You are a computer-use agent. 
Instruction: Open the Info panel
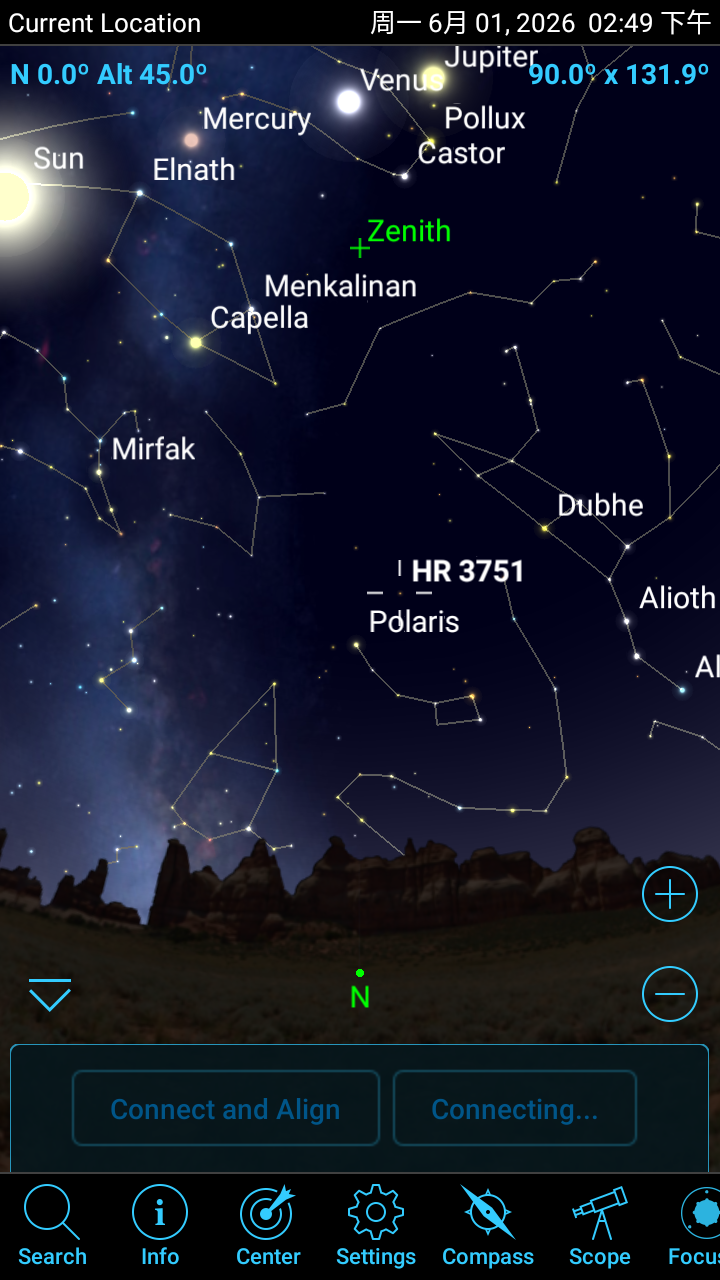(160, 1226)
